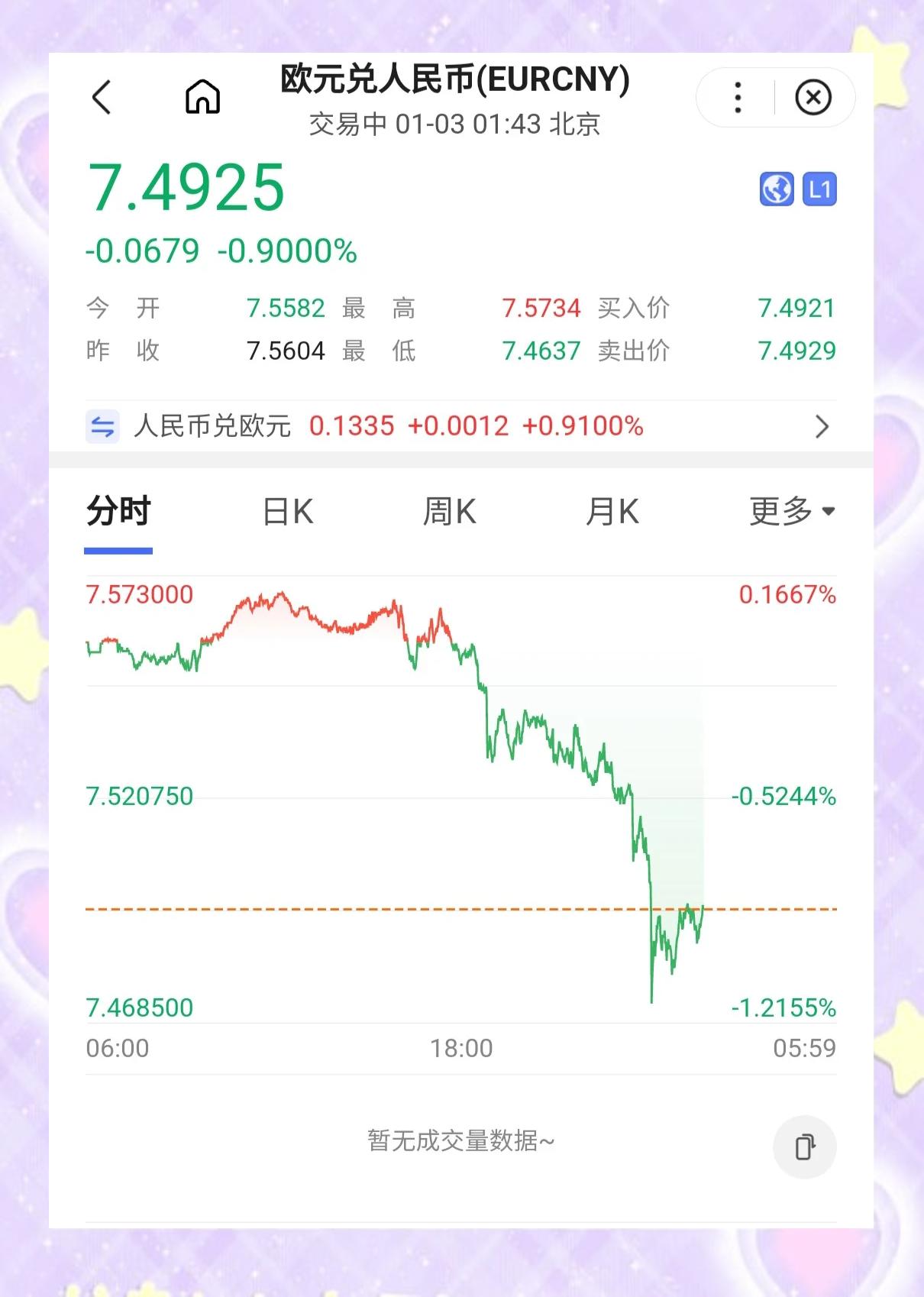Screen dimensions: 924x1297
Task: Select the 周K weekly chart tab
Action: 450,512
